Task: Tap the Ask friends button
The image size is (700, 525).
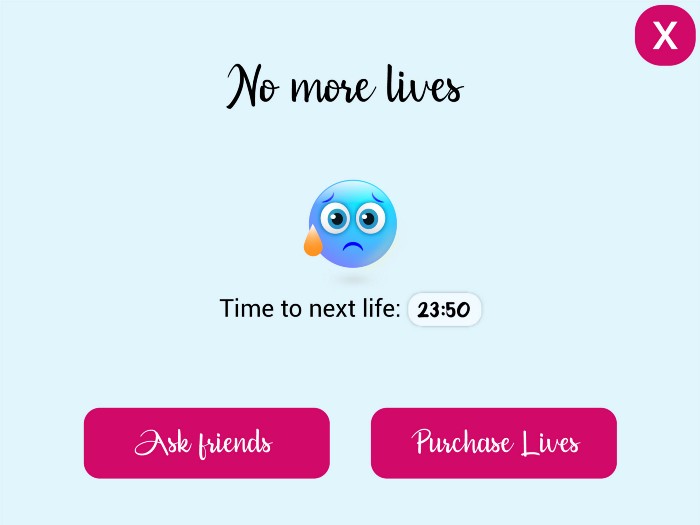Action: [206, 443]
